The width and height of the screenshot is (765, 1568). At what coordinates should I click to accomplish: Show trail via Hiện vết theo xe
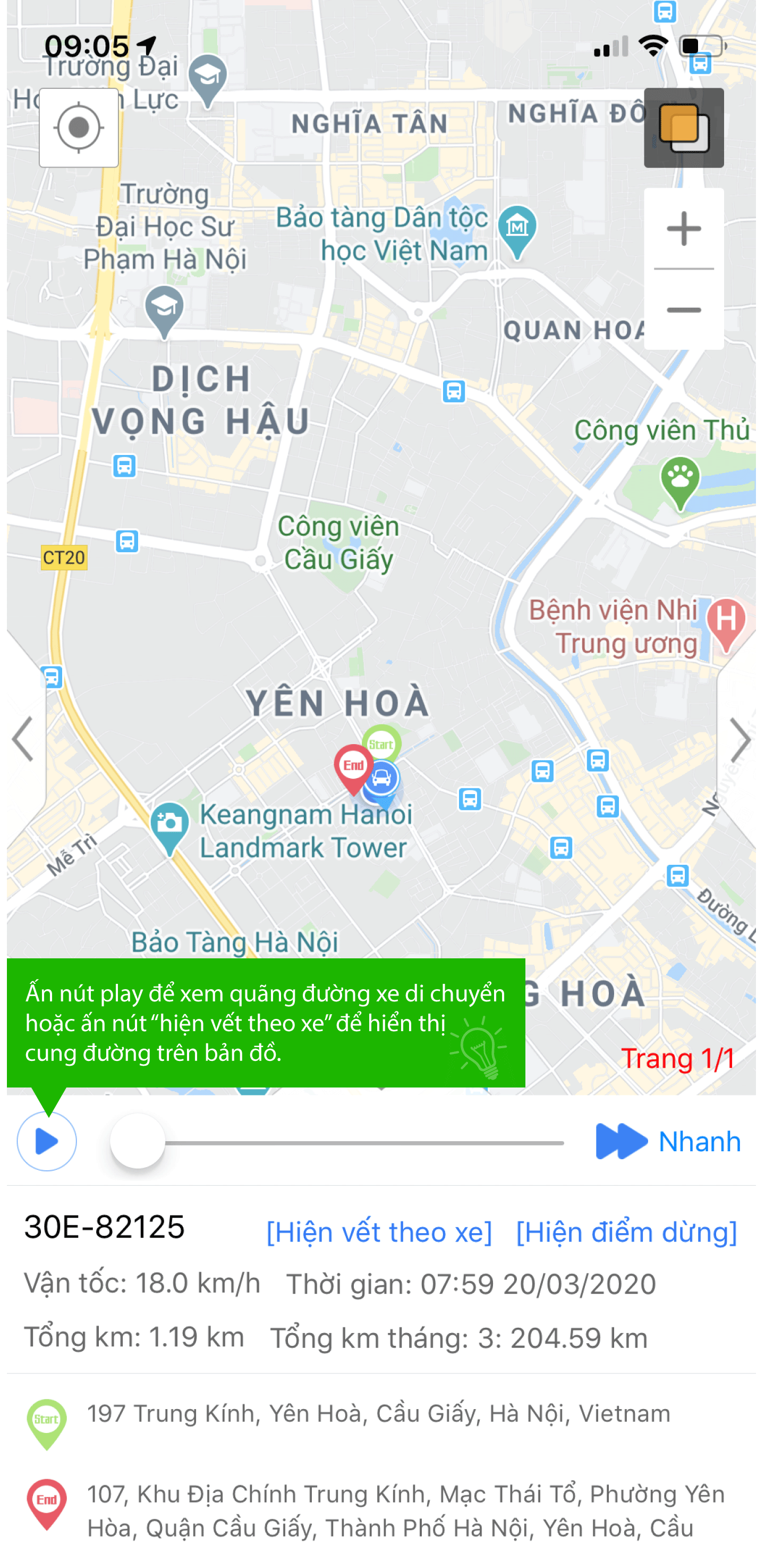coord(379,1232)
